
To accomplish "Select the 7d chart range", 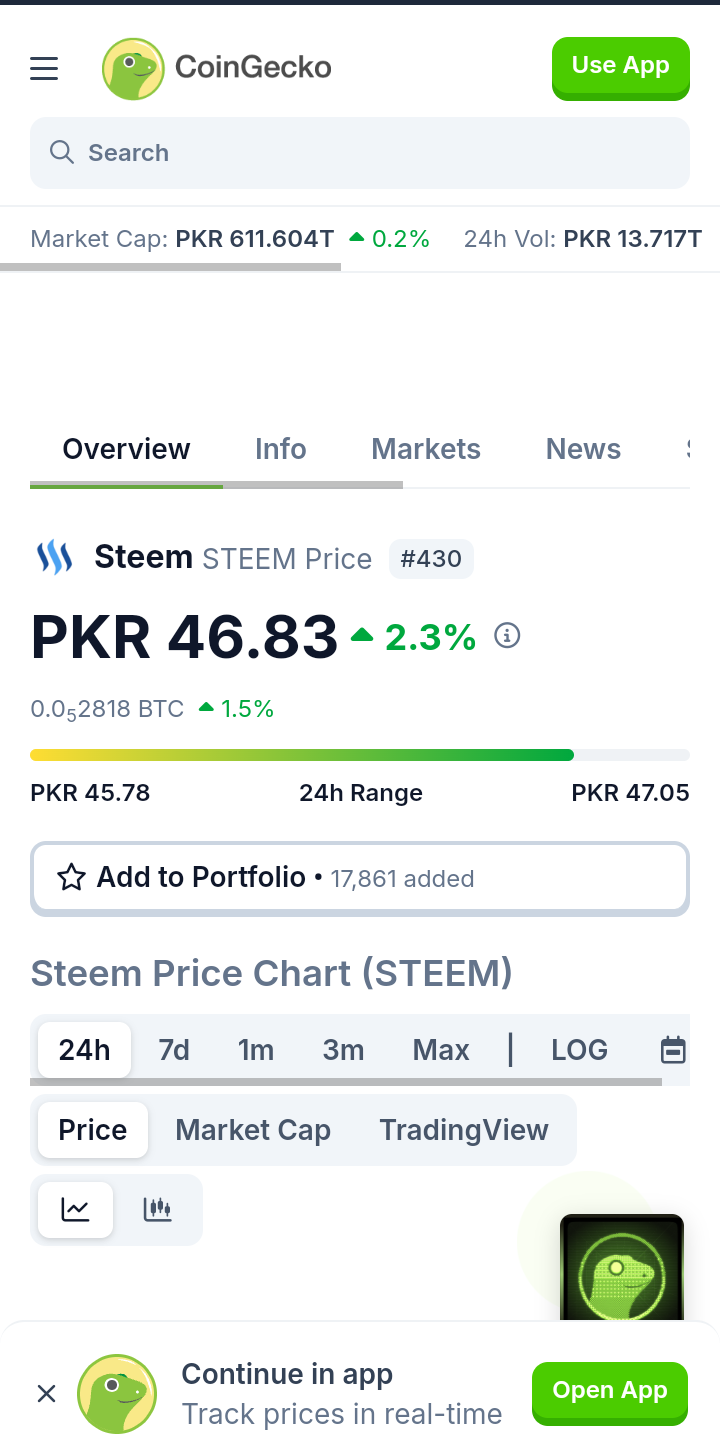I will [174, 1050].
